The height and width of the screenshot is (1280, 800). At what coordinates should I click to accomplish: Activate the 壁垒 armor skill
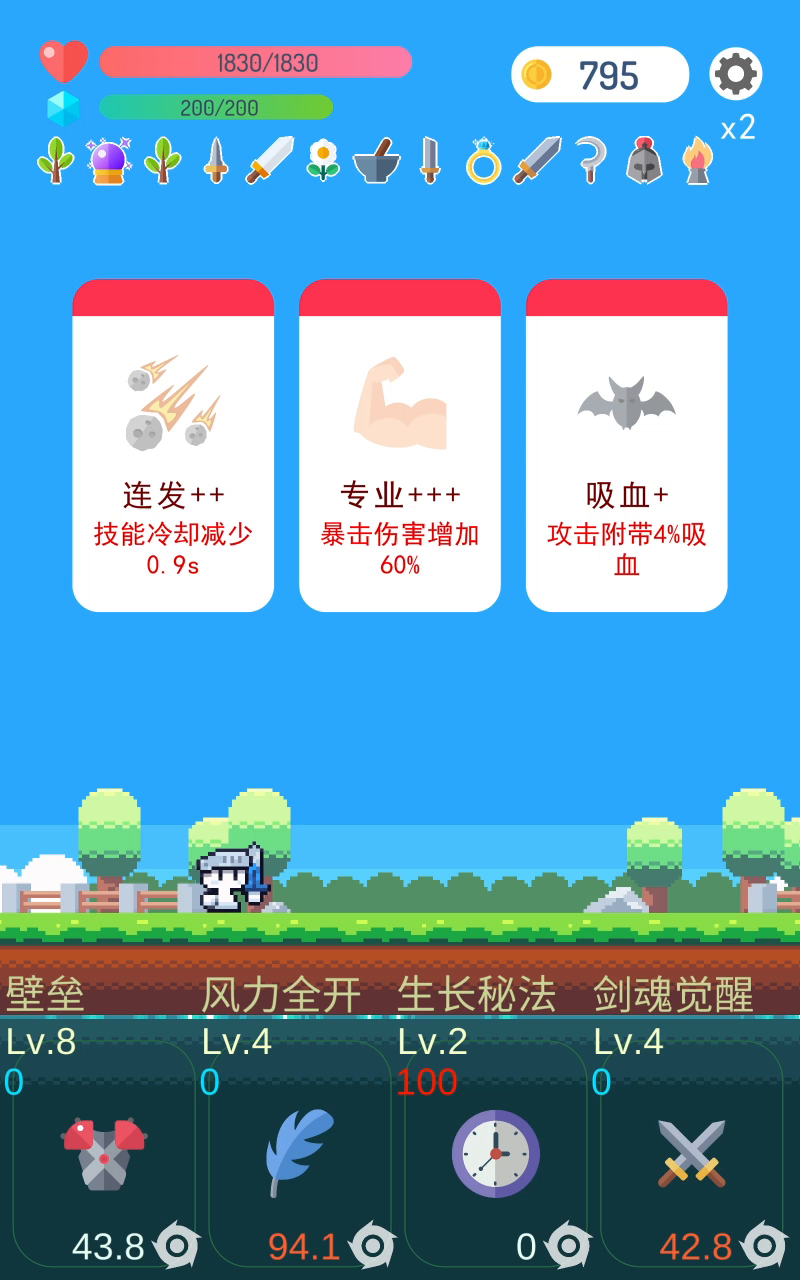[104, 1152]
